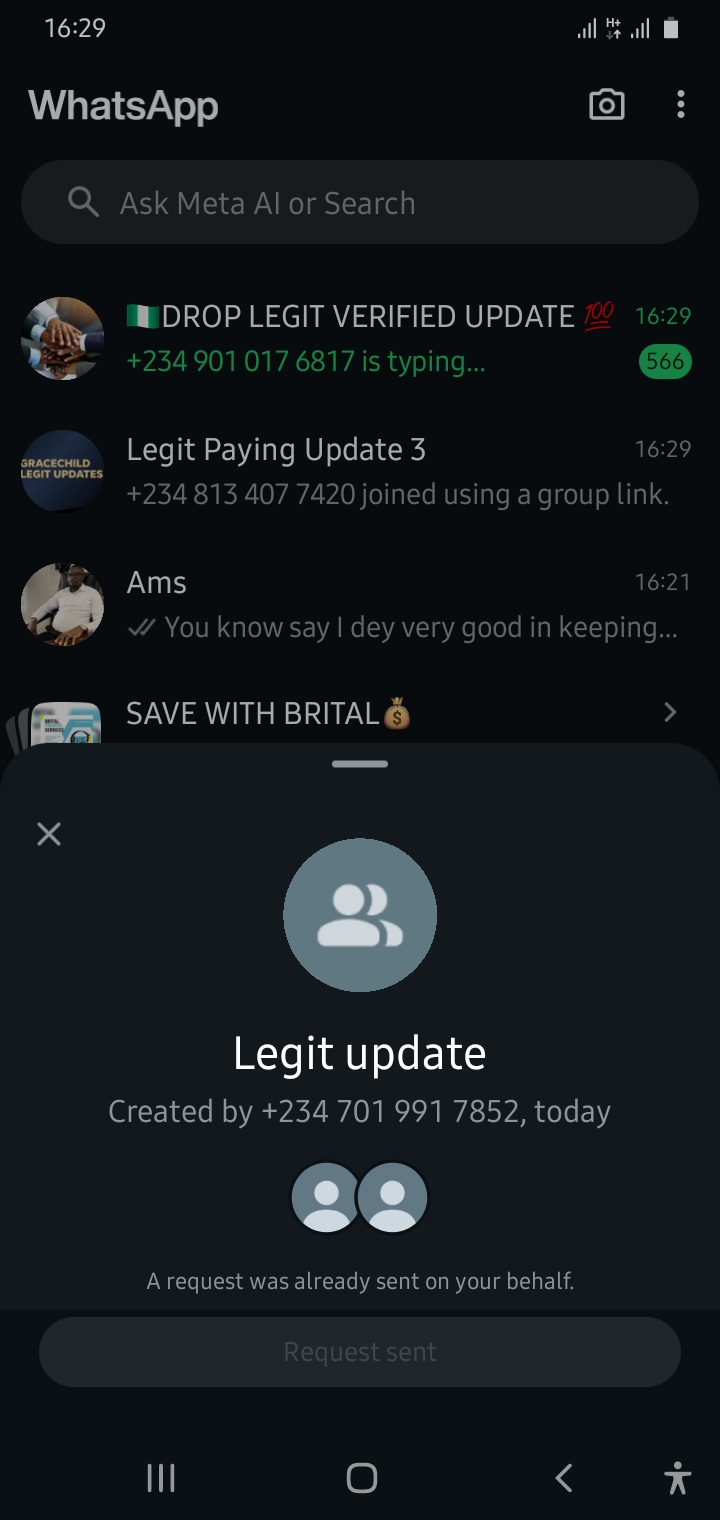The height and width of the screenshot is (1520, 720).
Task: Close the Legit update group sheet
Action: coord(49,834)
